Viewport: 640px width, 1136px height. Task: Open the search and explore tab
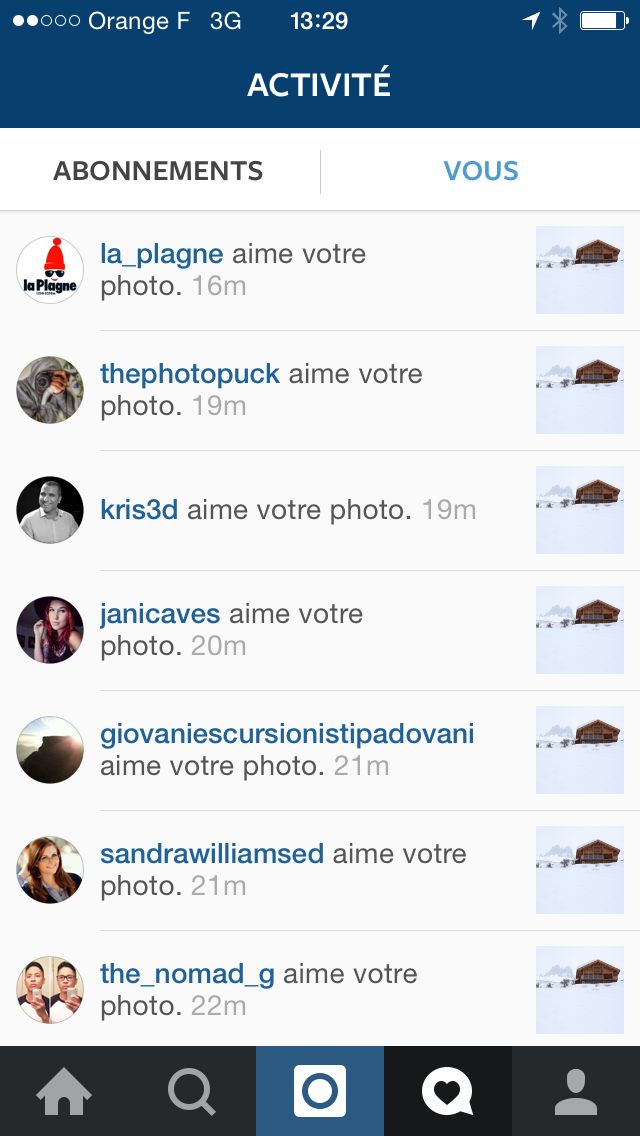click(192, 1091)
